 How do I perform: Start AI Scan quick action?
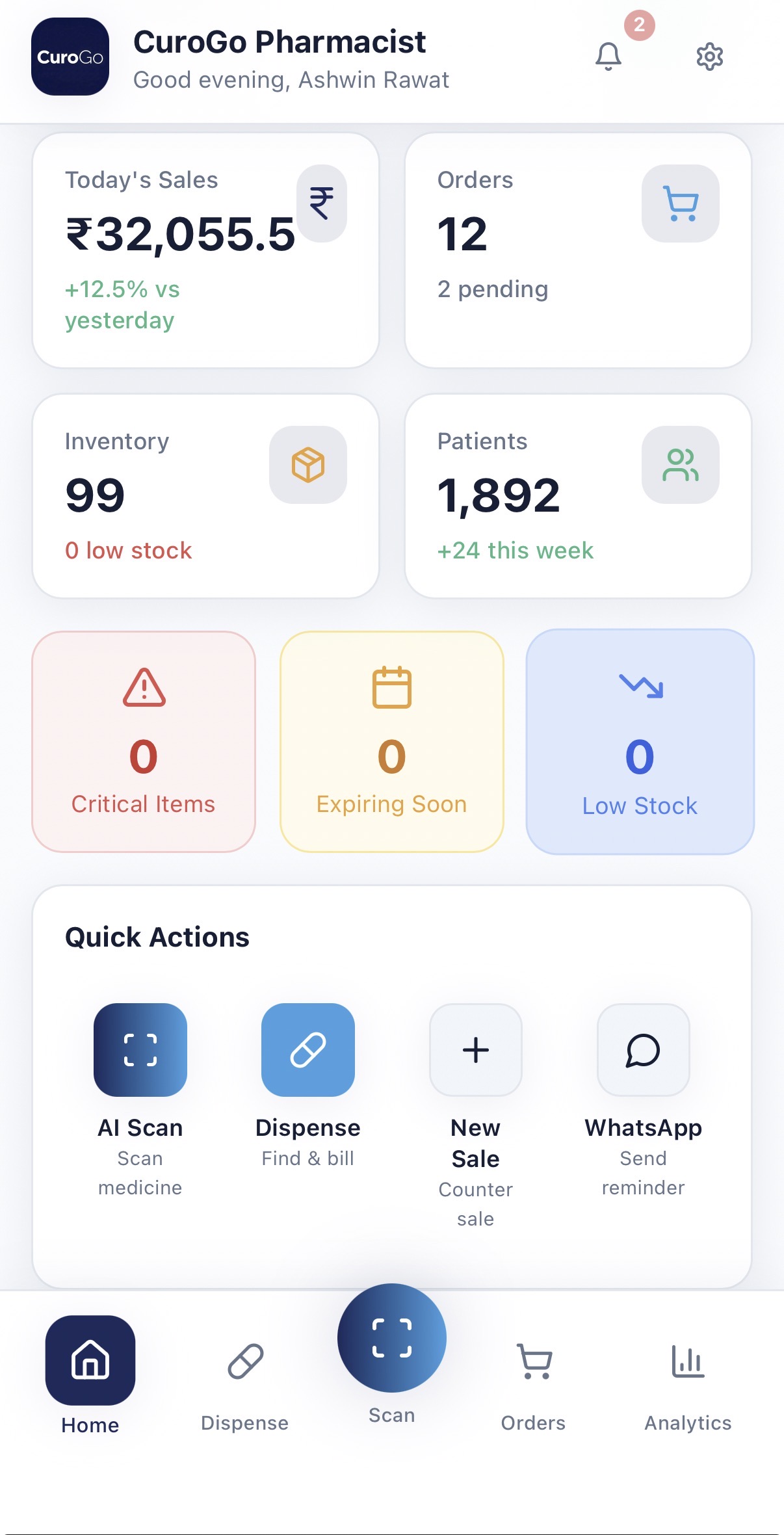pyautogui.click(x=140, y=1050)
